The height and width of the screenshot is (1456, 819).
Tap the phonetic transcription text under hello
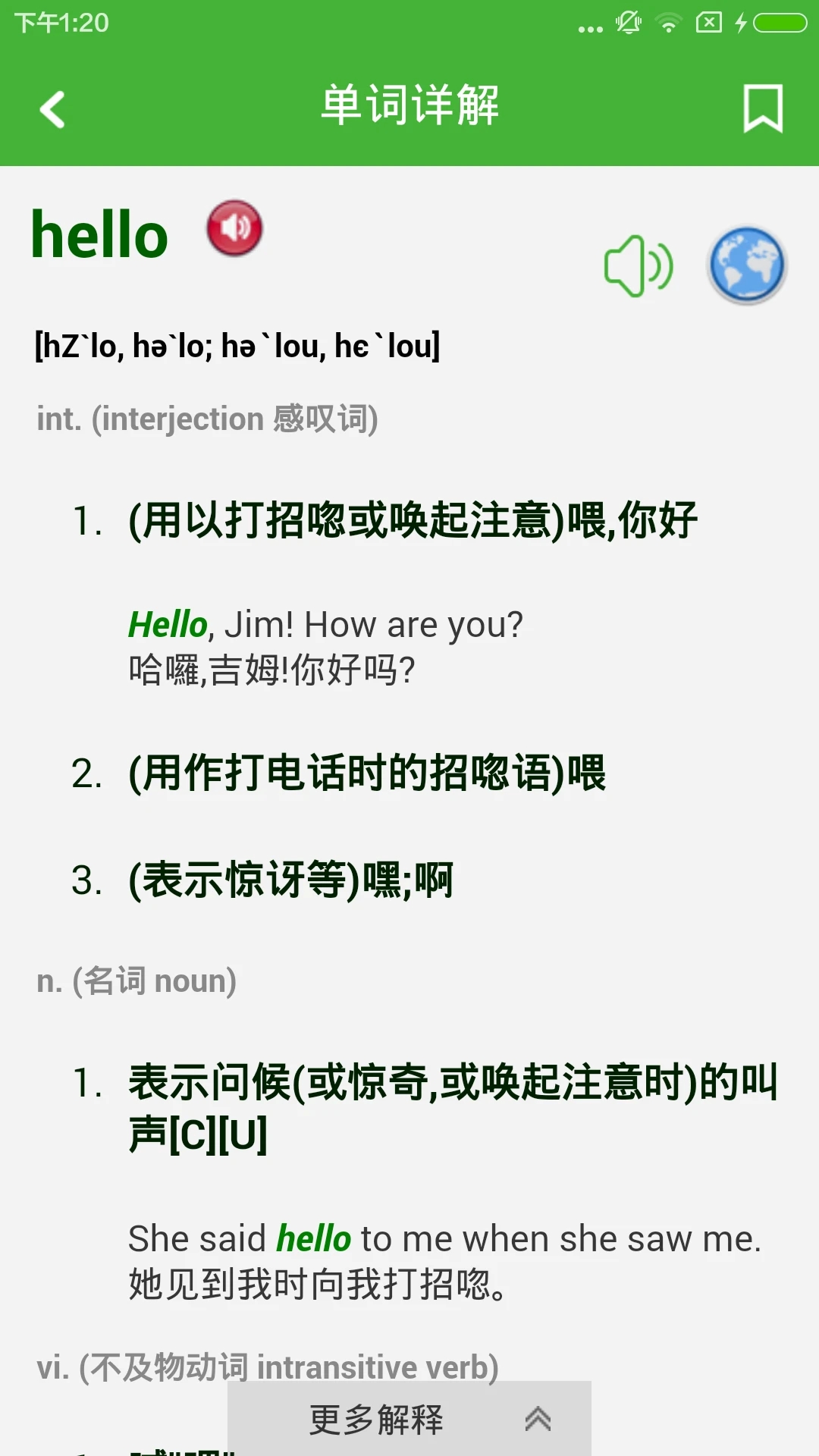239,347
